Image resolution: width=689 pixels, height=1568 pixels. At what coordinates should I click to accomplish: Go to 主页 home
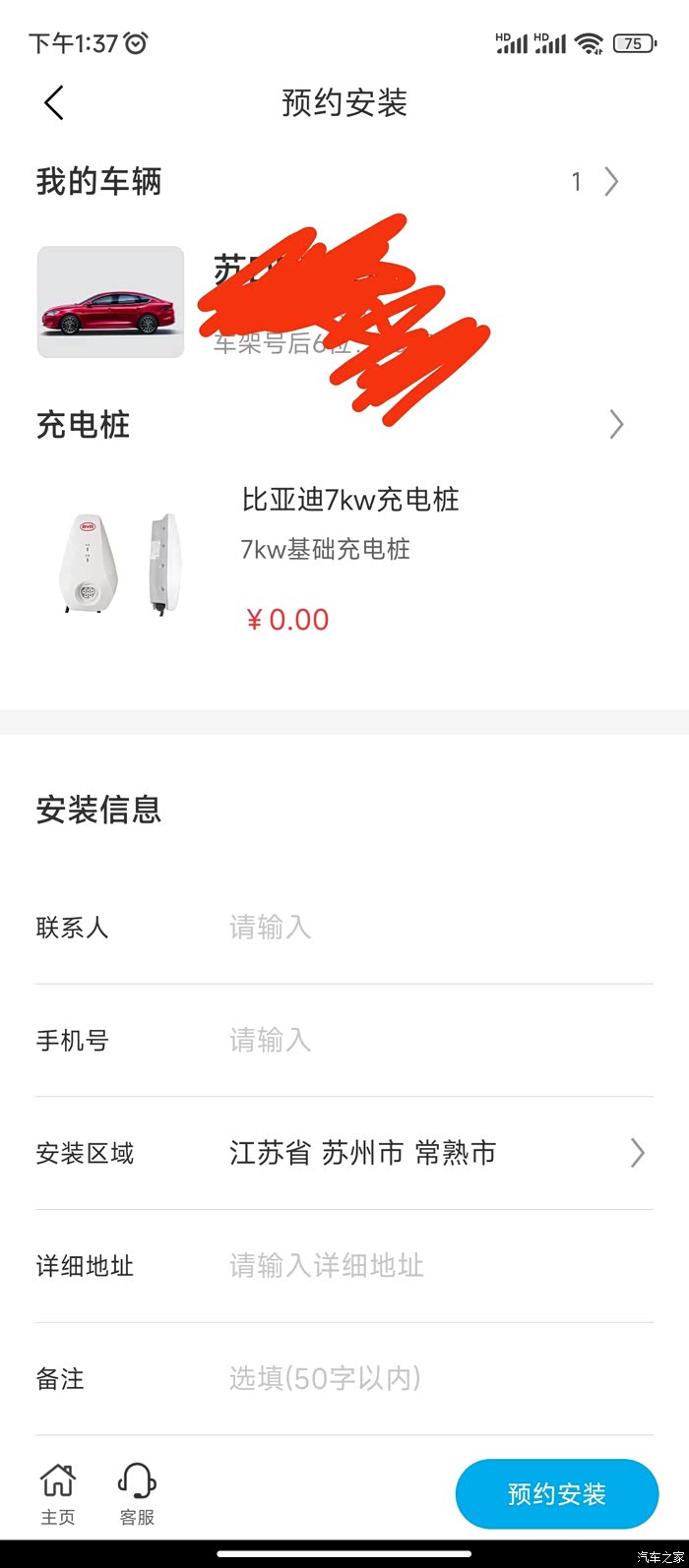tap(57, 1493)
